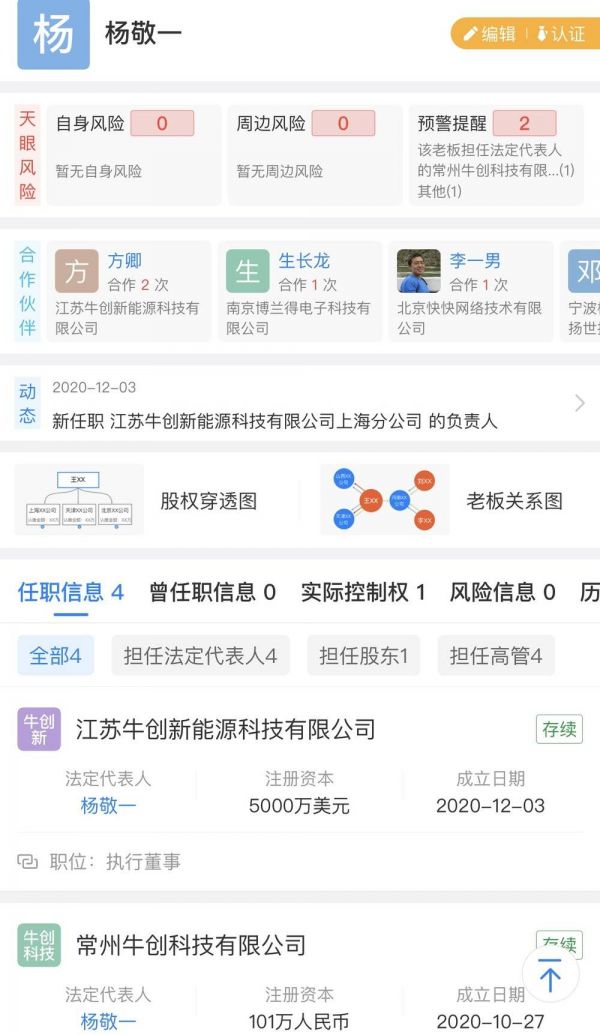Viewport: 600px width, 1035px height.
Task: Open partner 方卿's card
Action: pos(133,291)
